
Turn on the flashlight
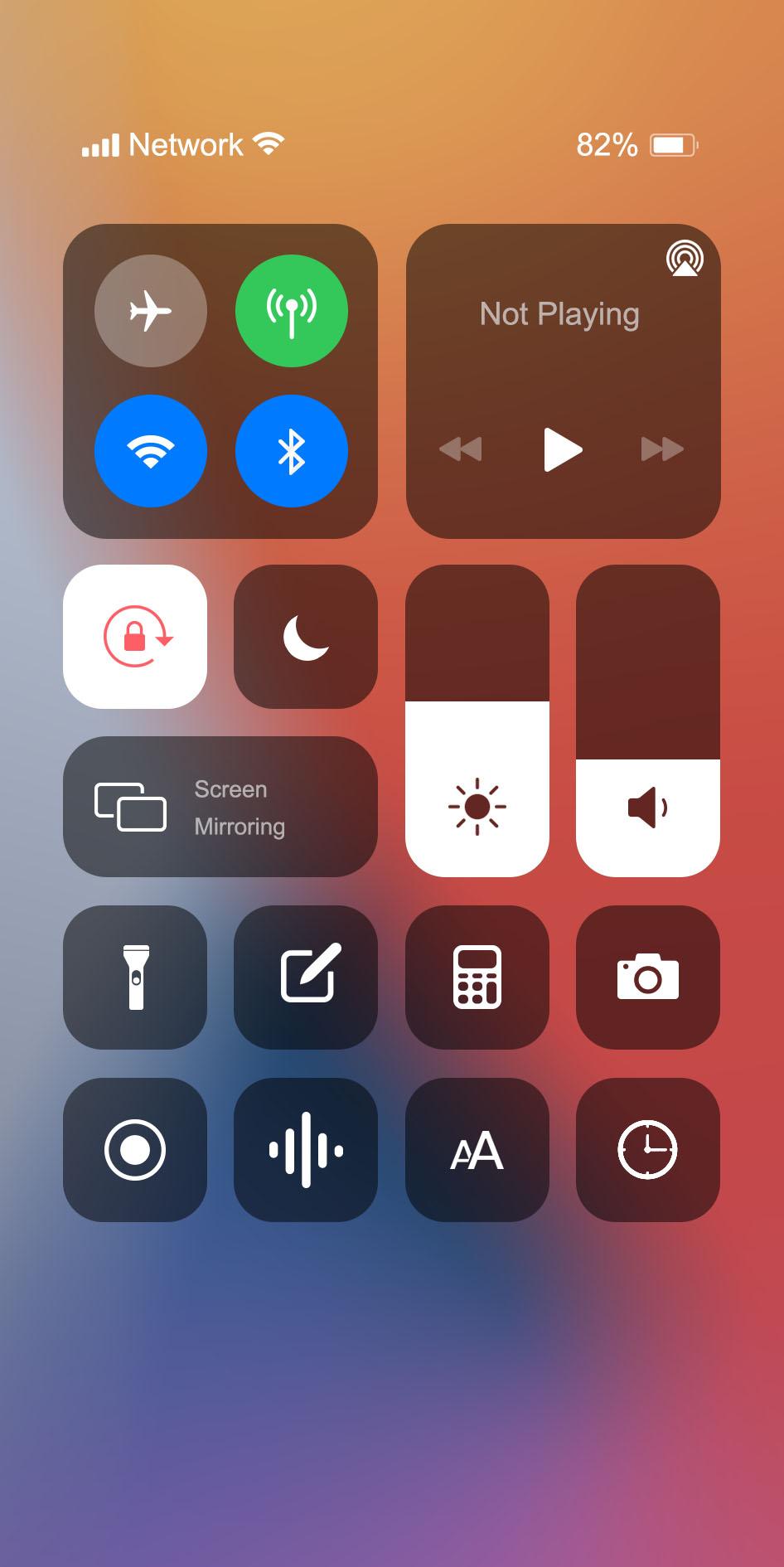(135, 978)
